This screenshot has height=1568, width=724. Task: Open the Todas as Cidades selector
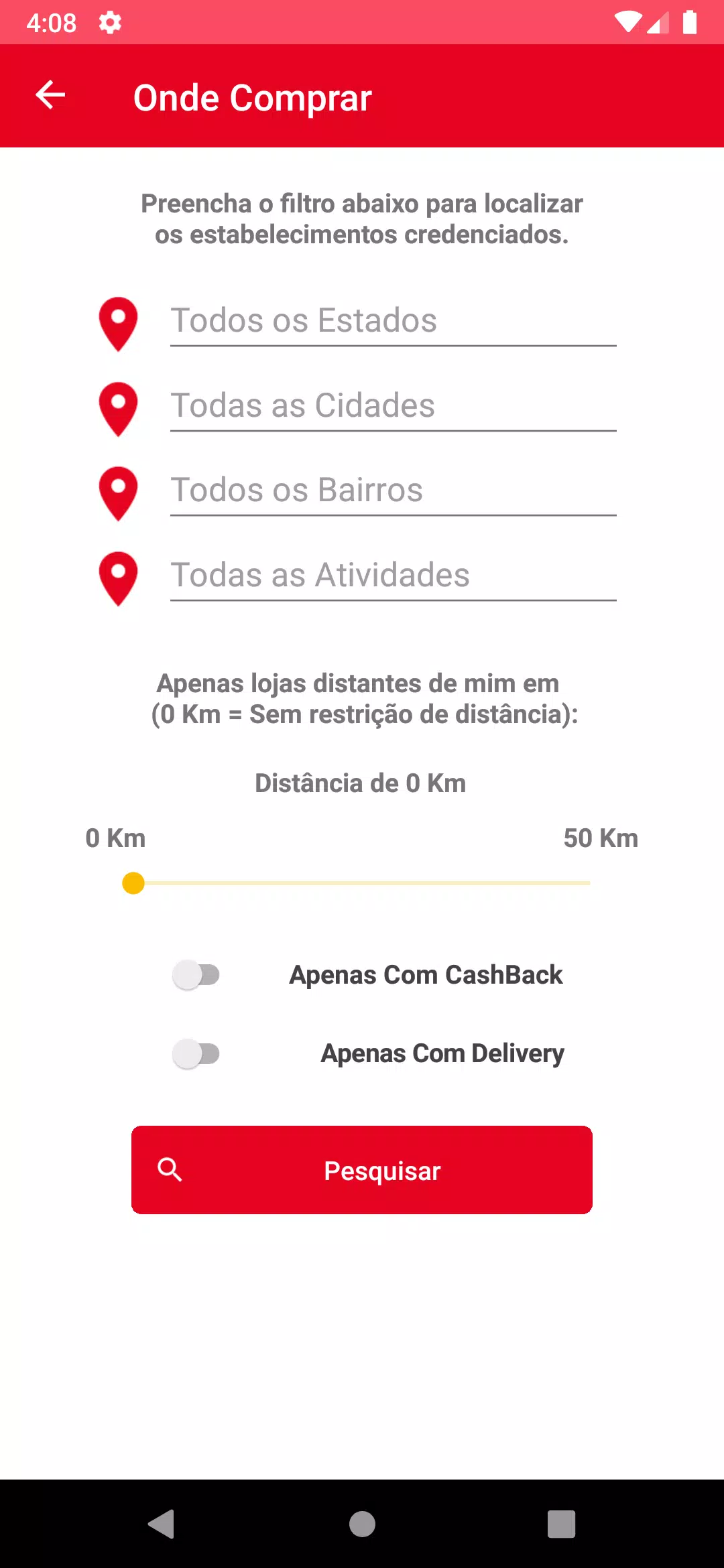[x=393, y=407]
